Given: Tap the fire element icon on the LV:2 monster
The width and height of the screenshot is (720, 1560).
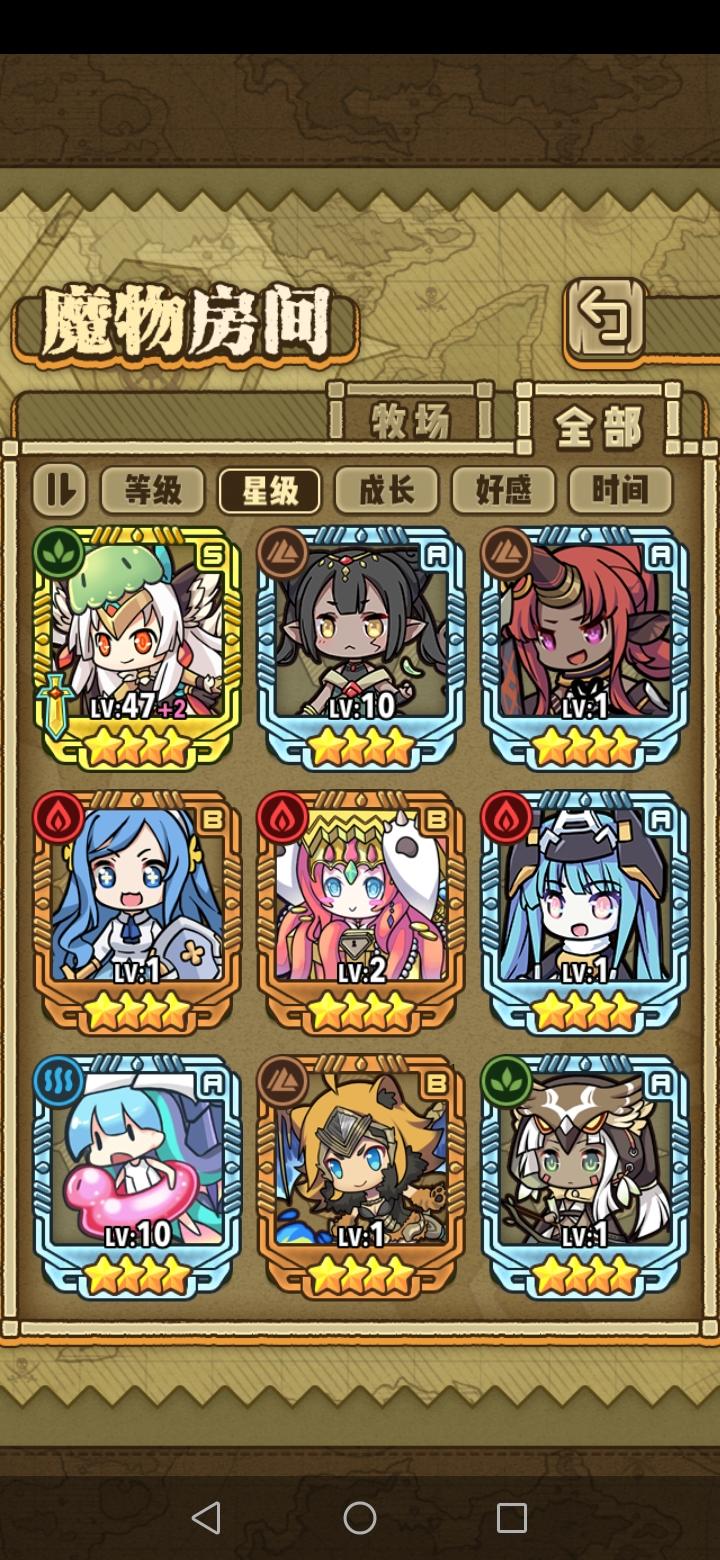Looking at the screenshot, I should pos(285,815).
